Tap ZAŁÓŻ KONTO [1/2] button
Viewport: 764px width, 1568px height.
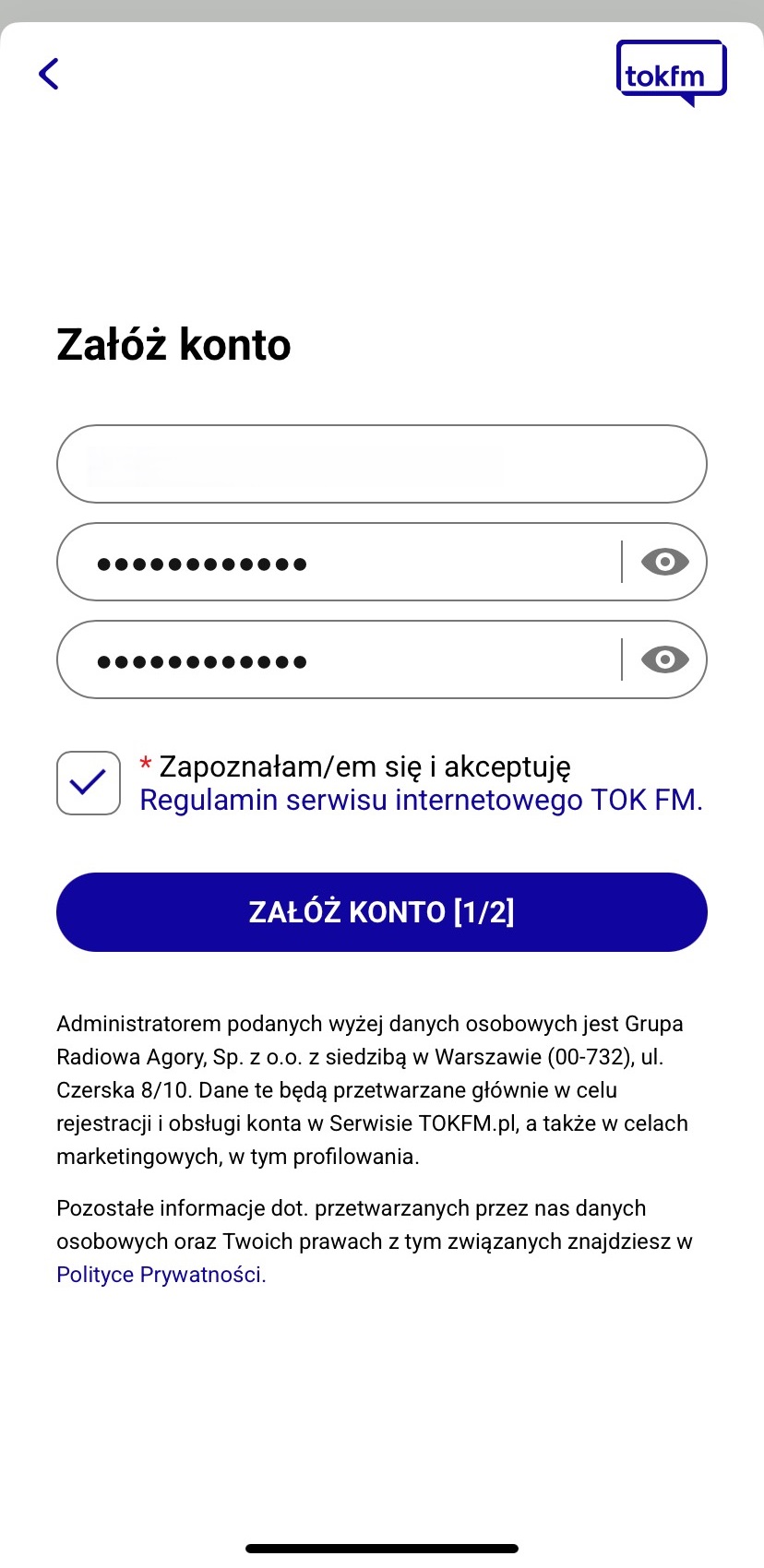pyautogui.click(x=381, y=912)
